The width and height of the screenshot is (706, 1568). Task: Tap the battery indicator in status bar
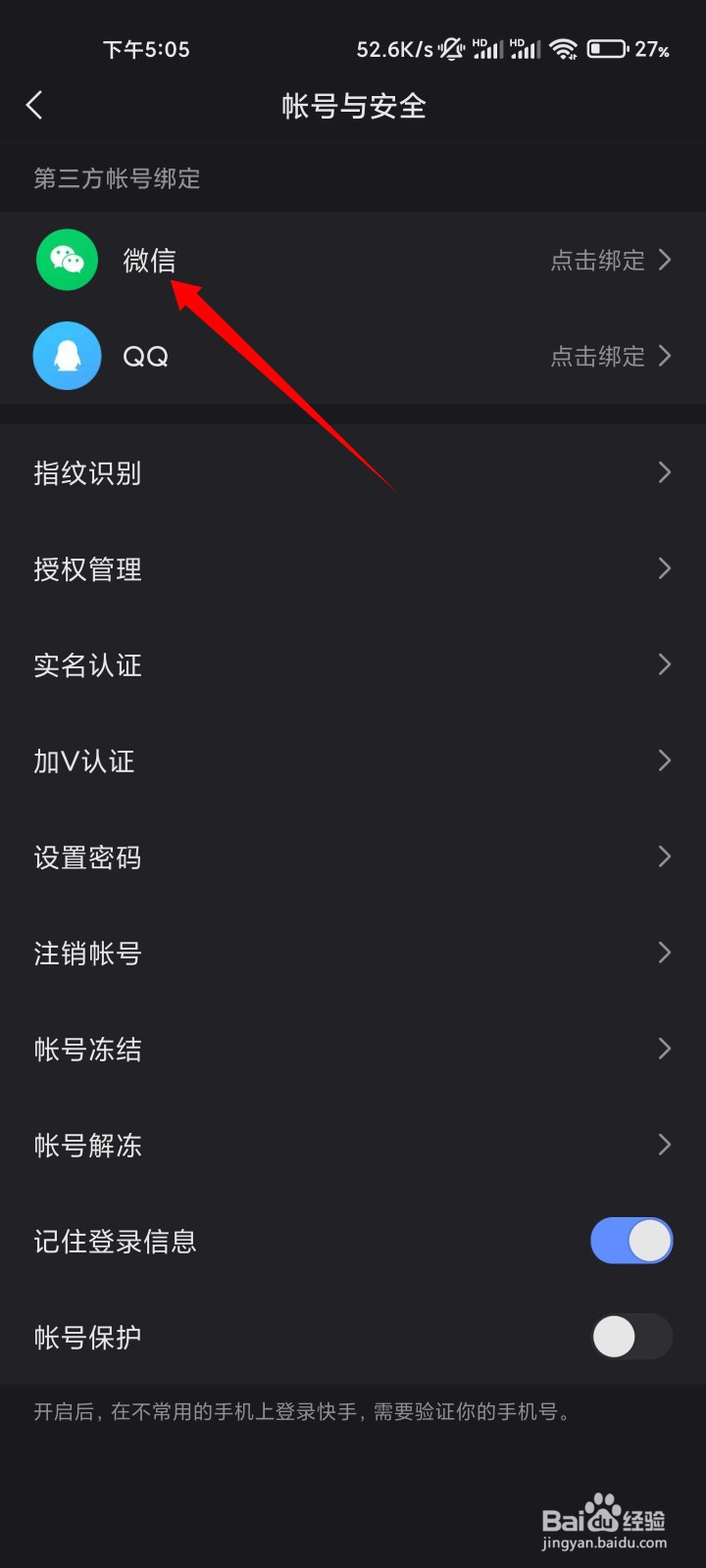(x=608, y=49)
